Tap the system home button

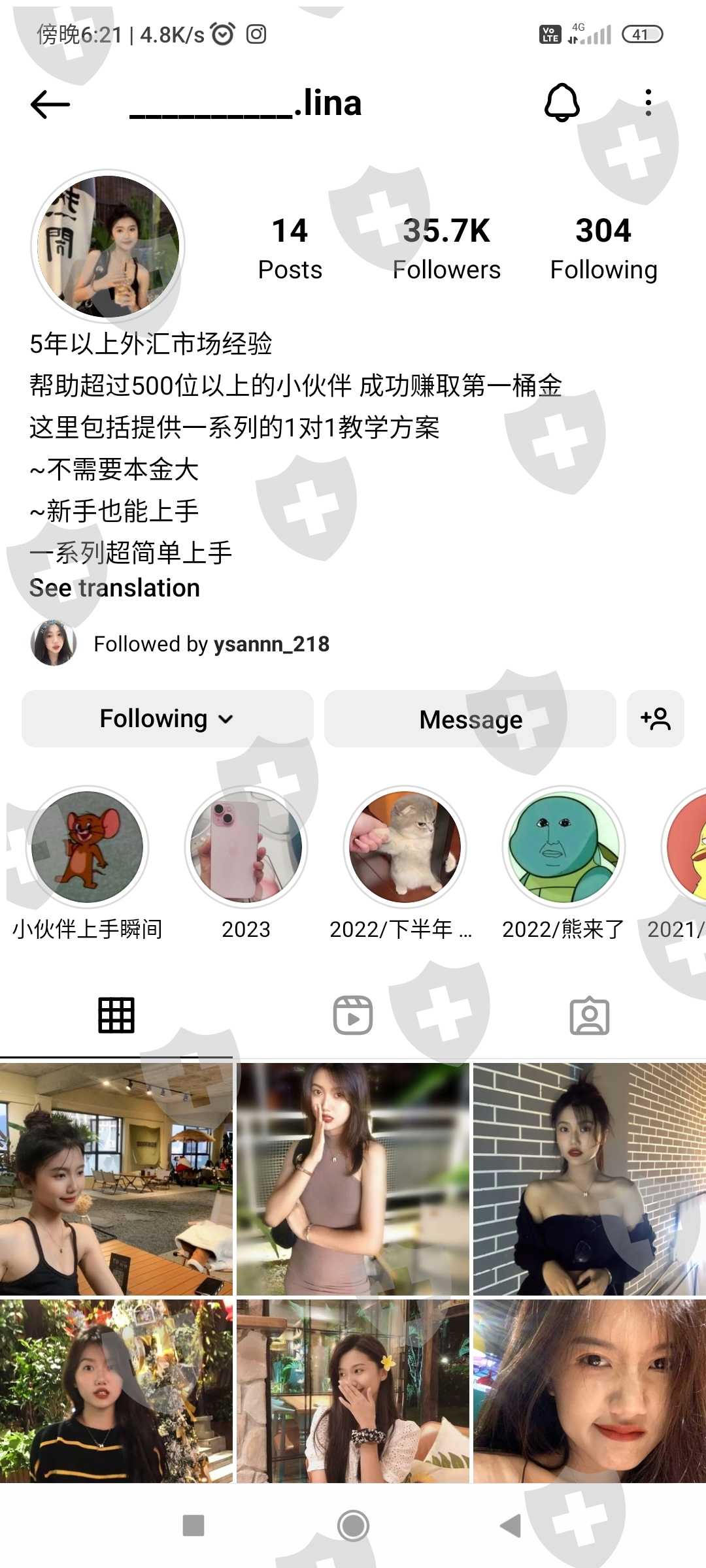pyautogui.click(x=353, y=1526)
